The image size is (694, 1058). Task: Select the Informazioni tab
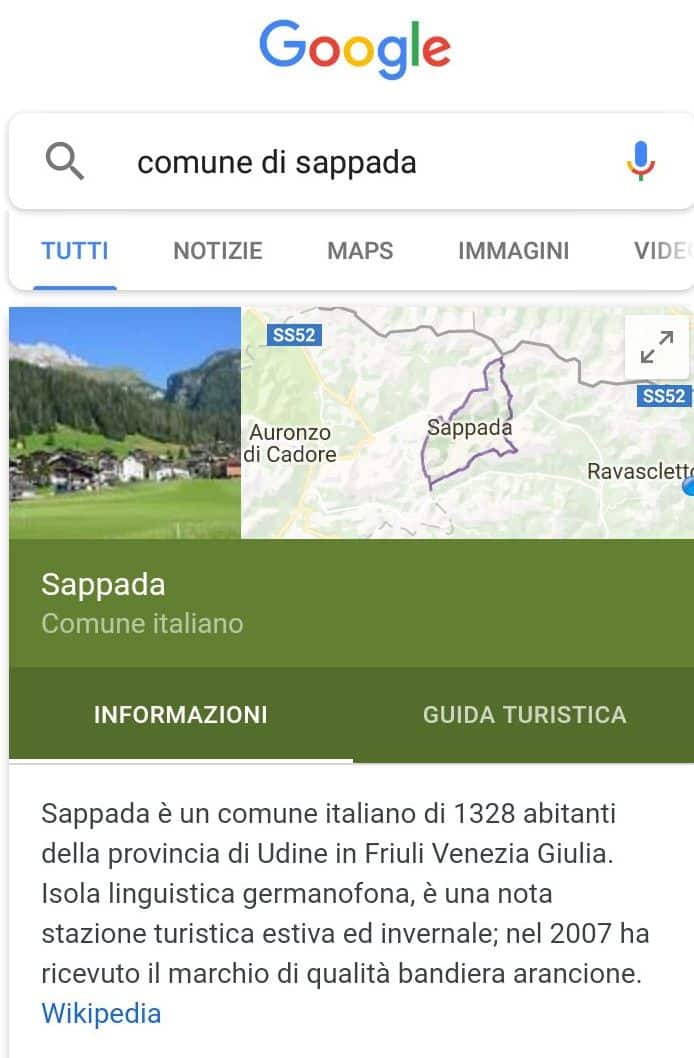pos(181,714)
